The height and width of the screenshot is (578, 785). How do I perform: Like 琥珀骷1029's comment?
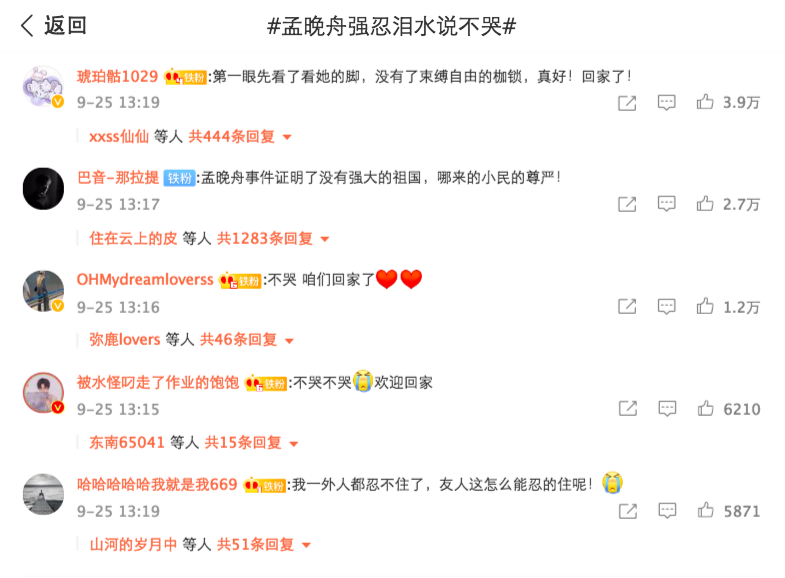coord(705,102)
